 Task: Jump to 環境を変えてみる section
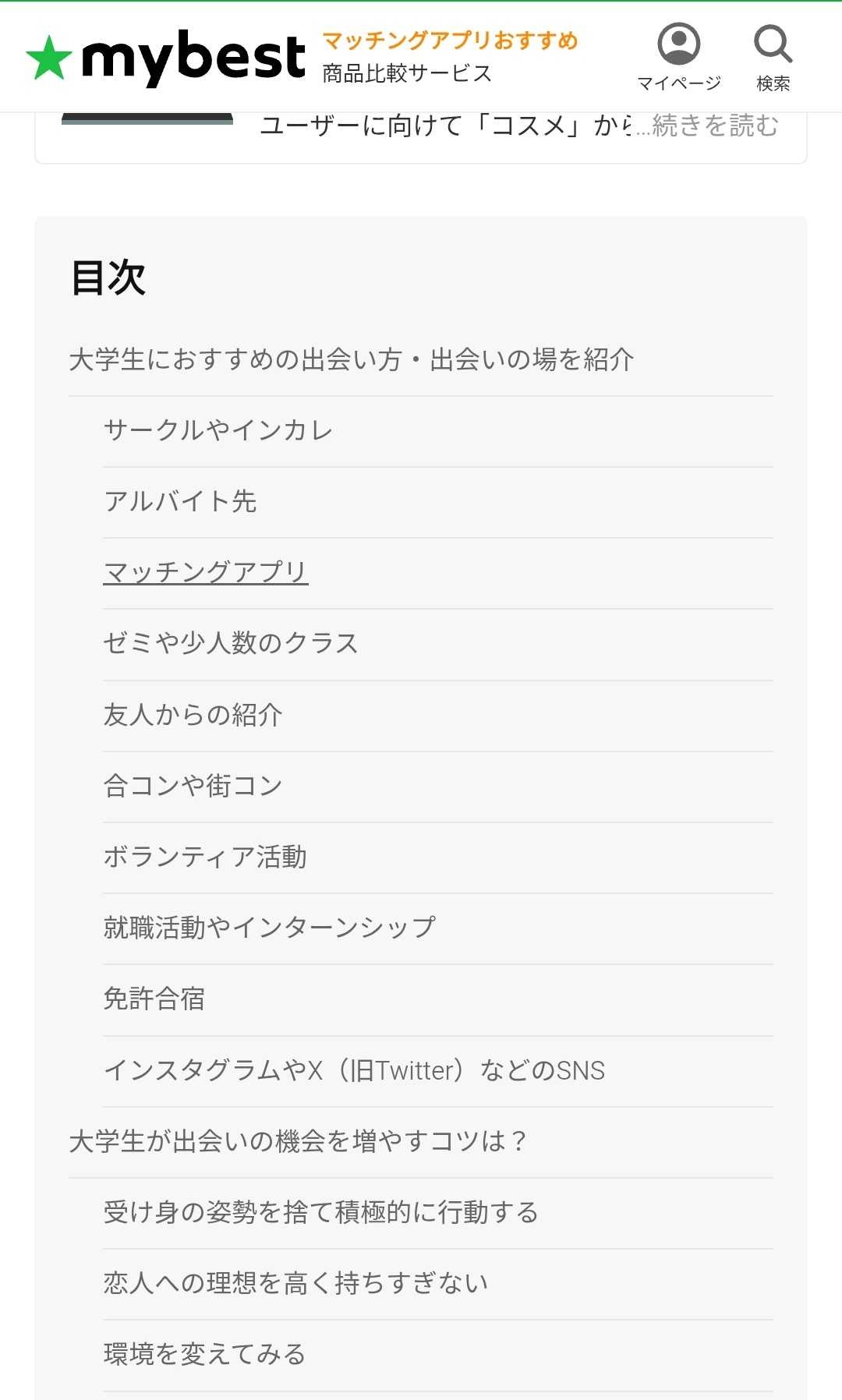click(x=204, y=1354)
